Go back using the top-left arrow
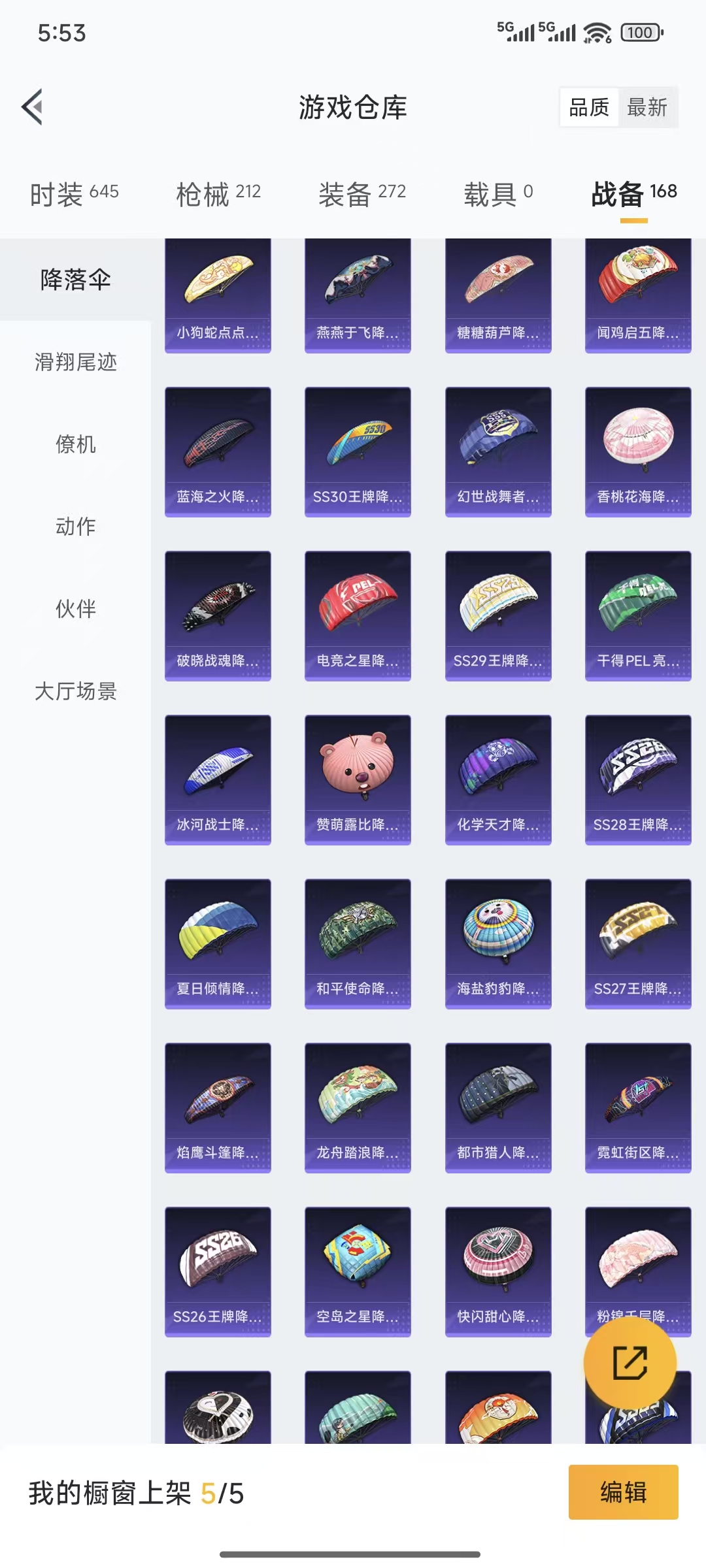 point(33,106)
